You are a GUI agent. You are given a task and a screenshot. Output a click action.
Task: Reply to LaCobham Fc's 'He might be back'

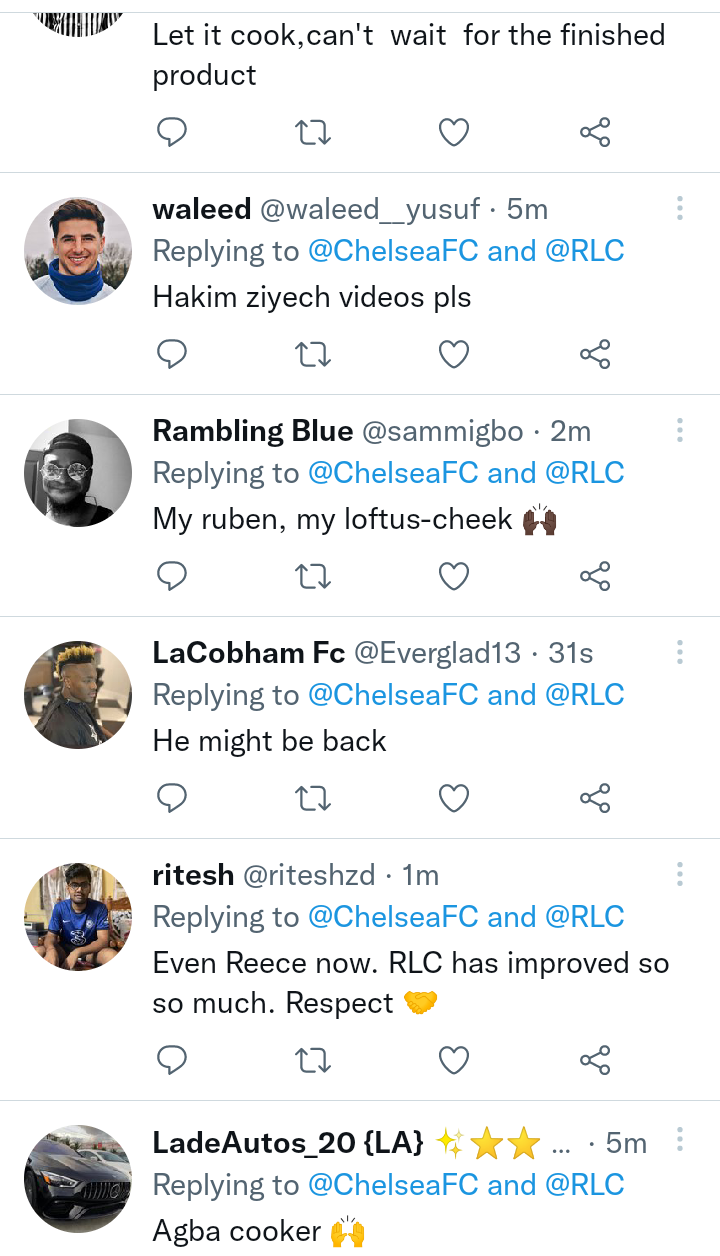173,798
